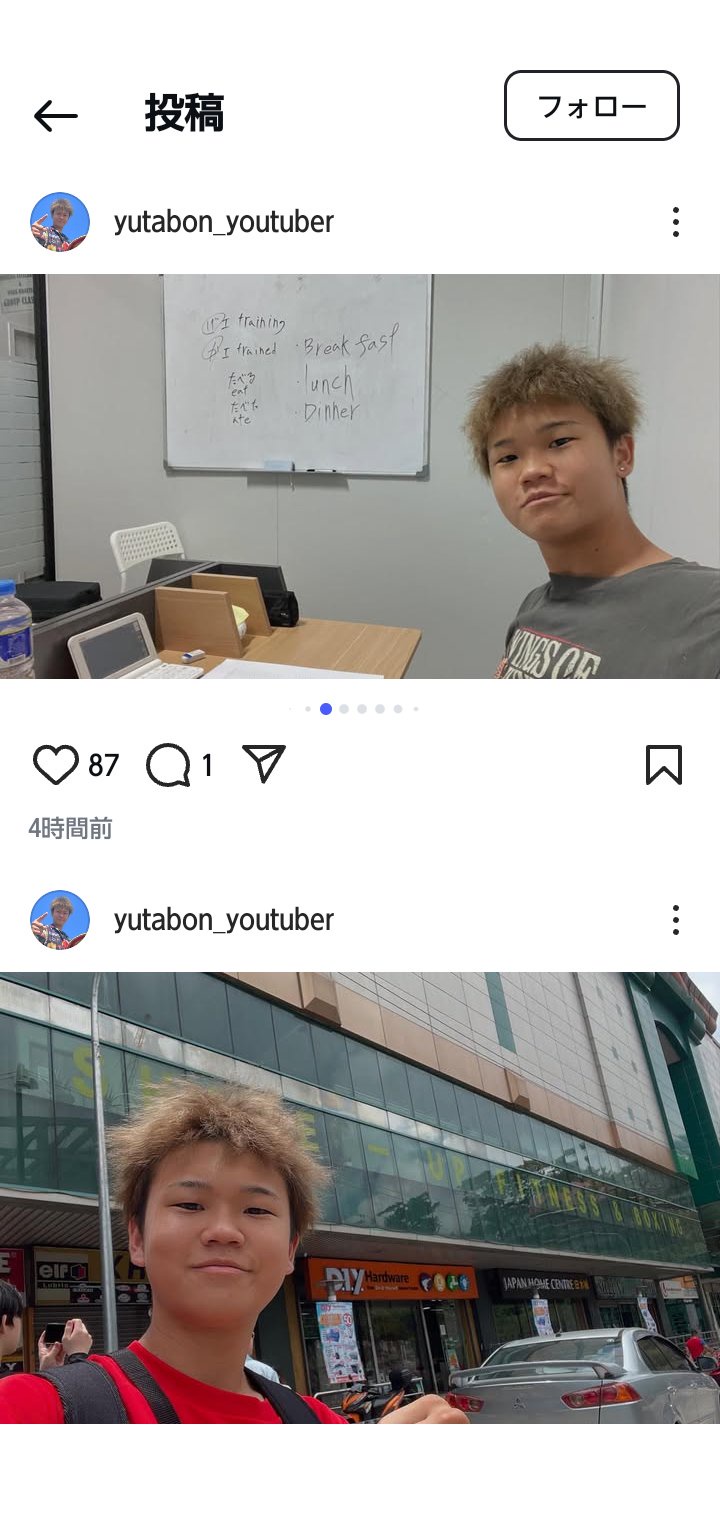Open yutabon_youtuber avatar on second post
This screenshot has width=720, height=1520.
point(60,920)
